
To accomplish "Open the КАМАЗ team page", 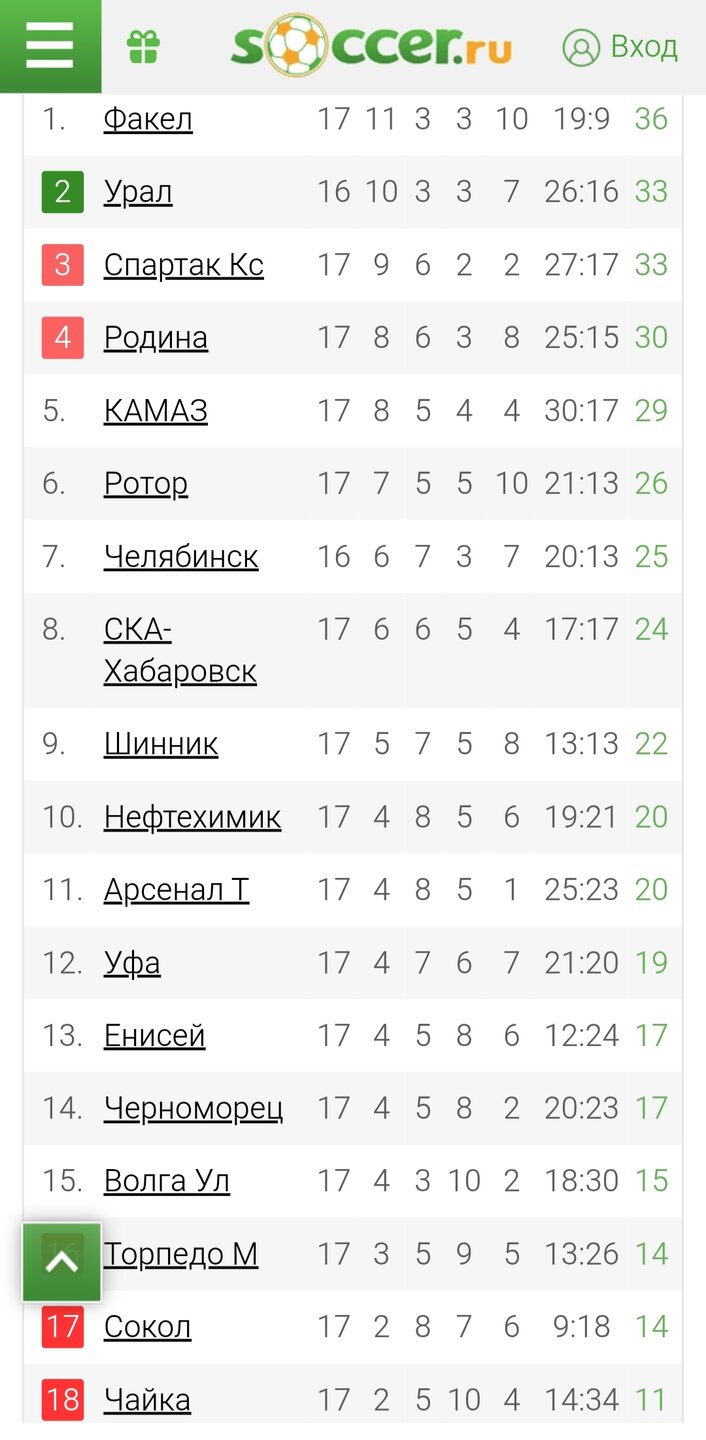I will click(156, 411).
